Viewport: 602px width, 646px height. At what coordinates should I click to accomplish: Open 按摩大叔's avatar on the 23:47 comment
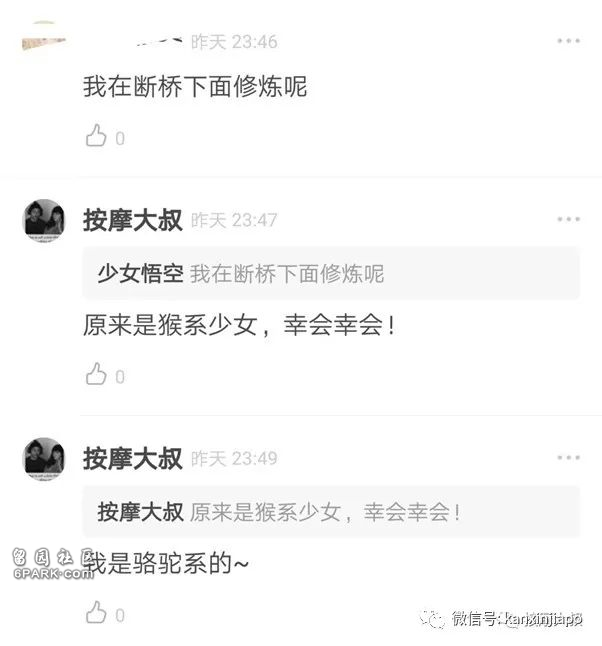[44, 220]
